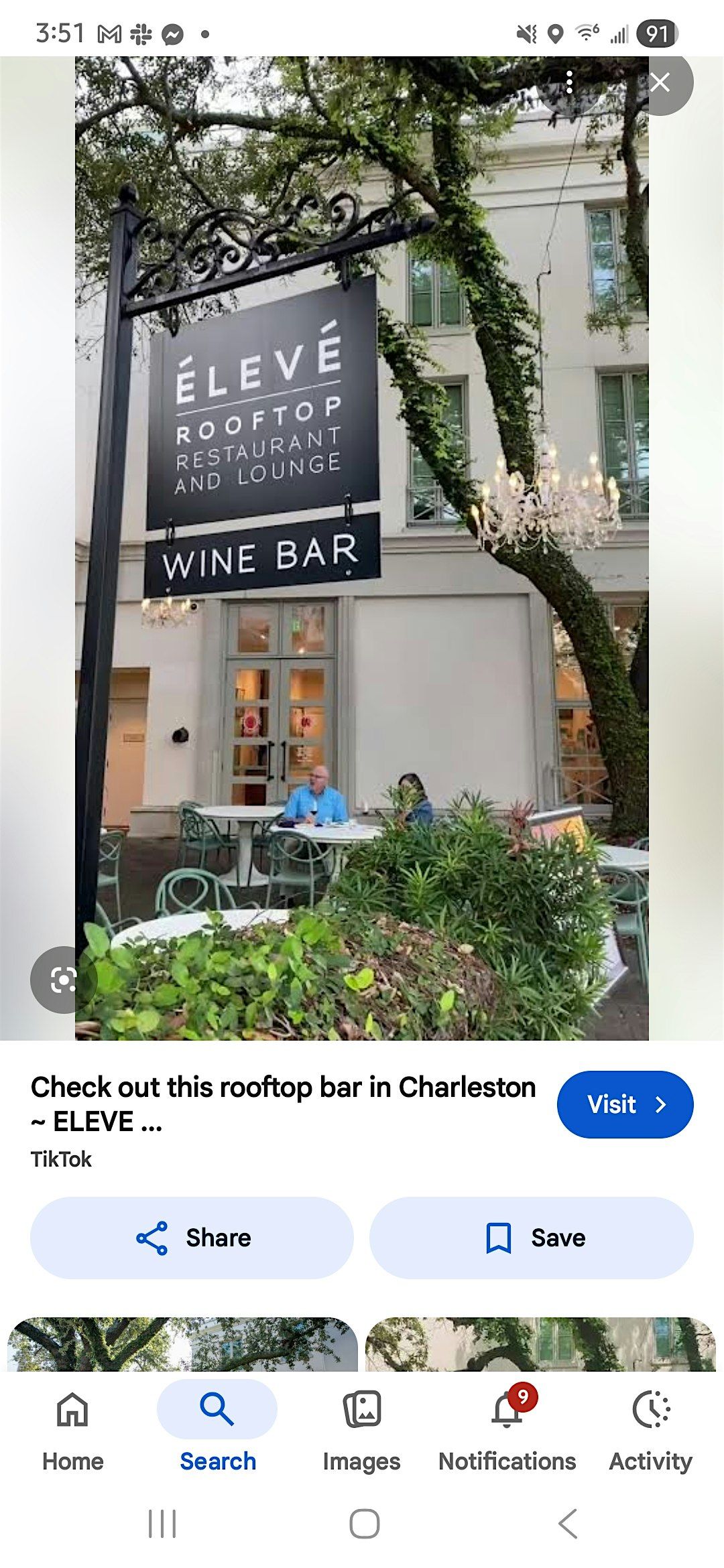Open the left related image thumbnail

(x=182, y=1344)
